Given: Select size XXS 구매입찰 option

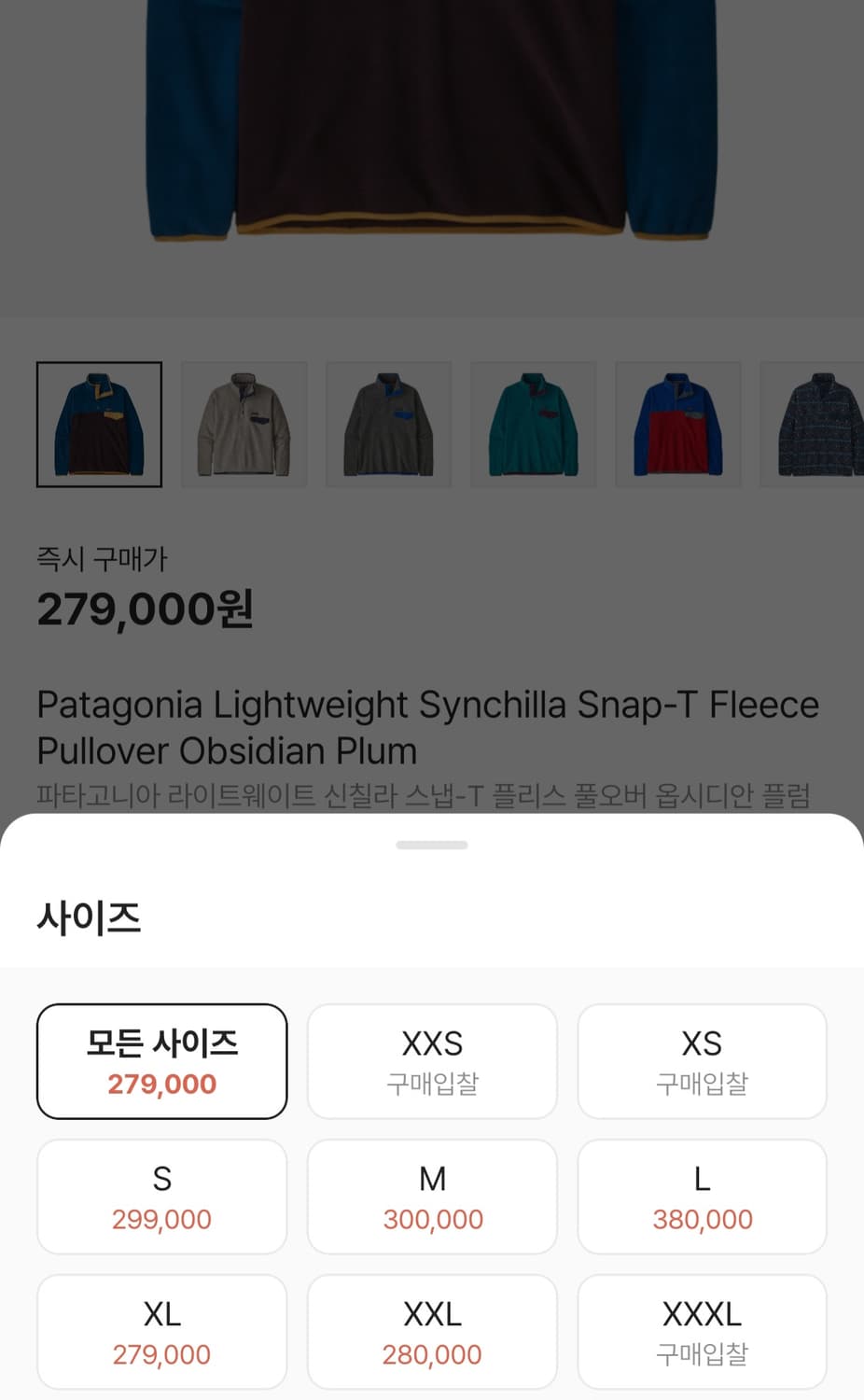Looking at the screenshot, I should tap(431, 1061).
